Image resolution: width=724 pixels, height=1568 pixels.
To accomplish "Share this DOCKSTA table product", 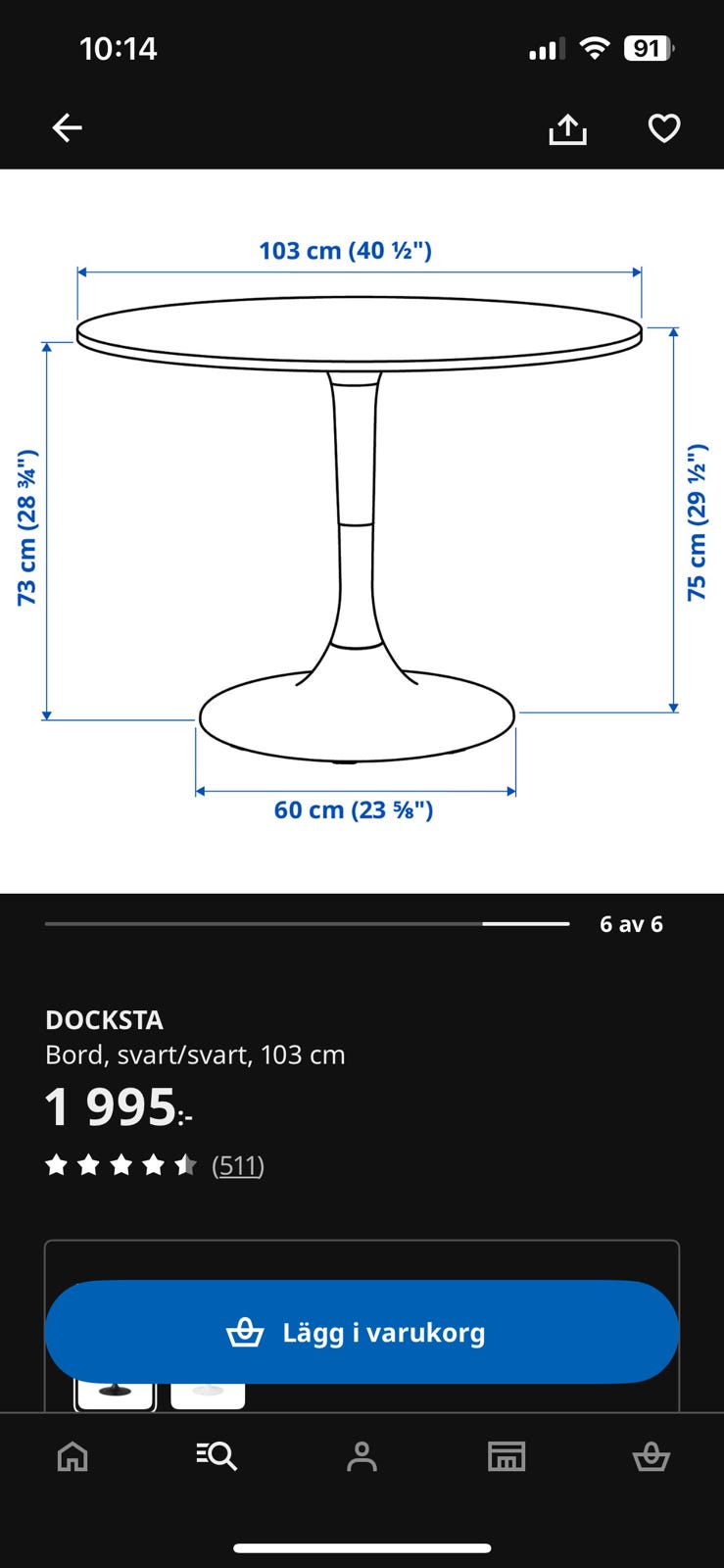I will pos(567,128).
